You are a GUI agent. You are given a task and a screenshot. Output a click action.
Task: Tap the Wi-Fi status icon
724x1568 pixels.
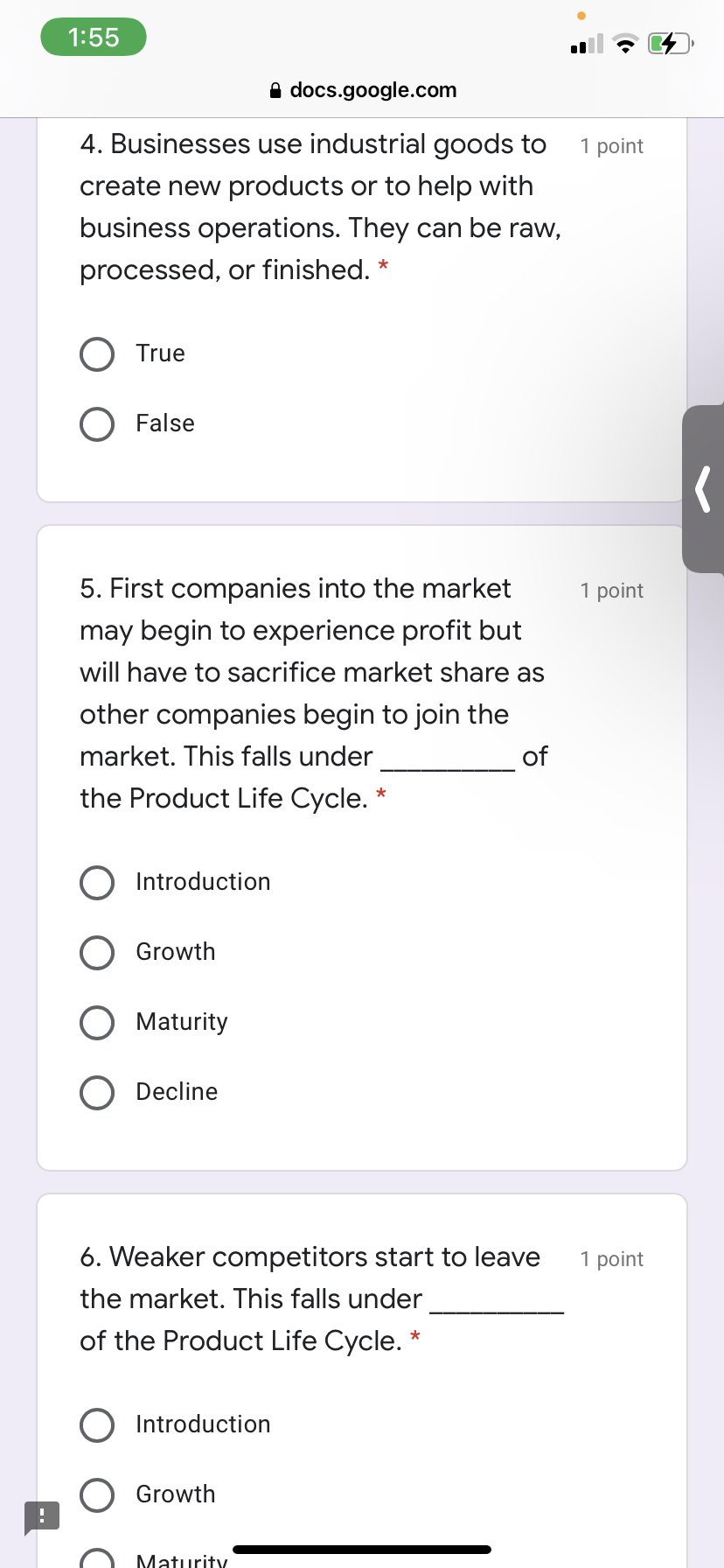coord(625,44)
